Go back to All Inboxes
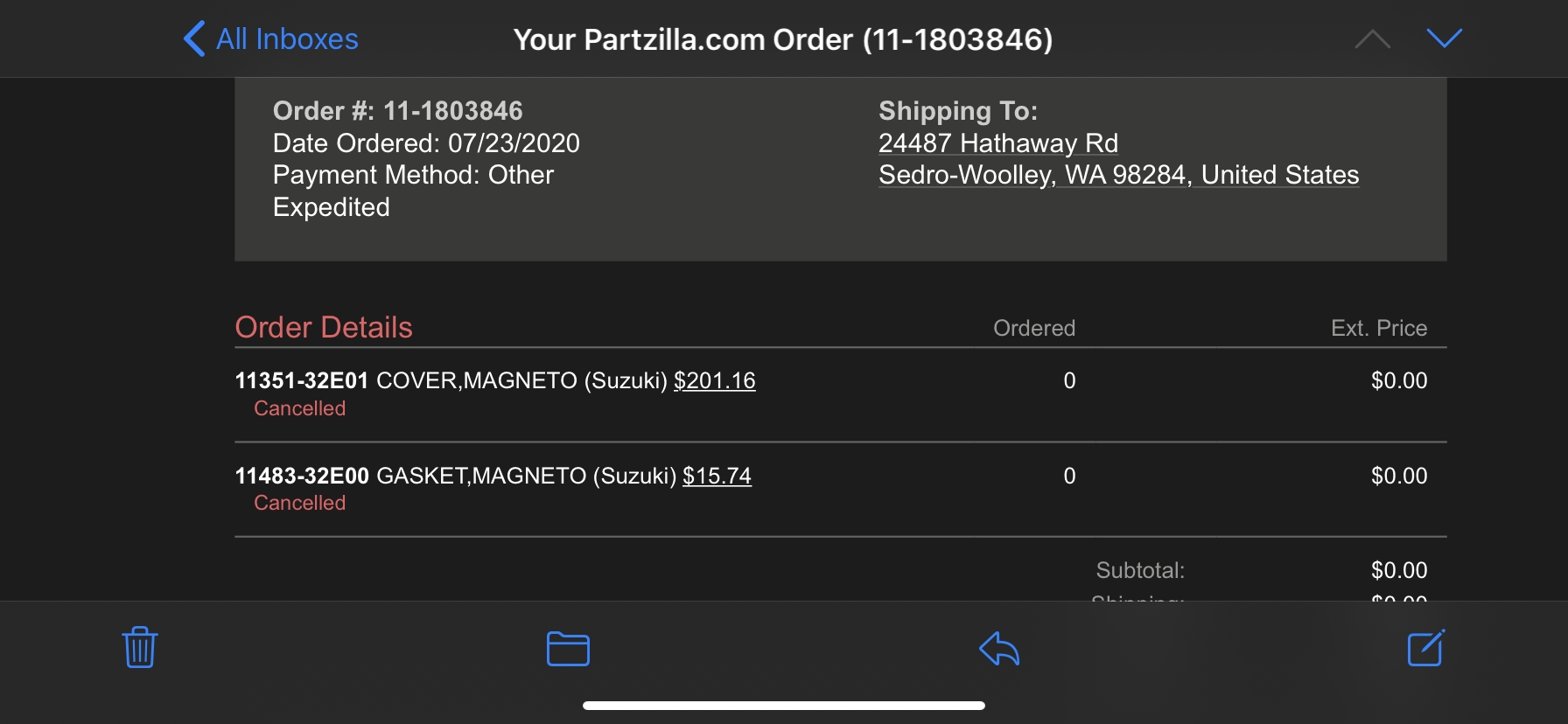 point(270,39)
